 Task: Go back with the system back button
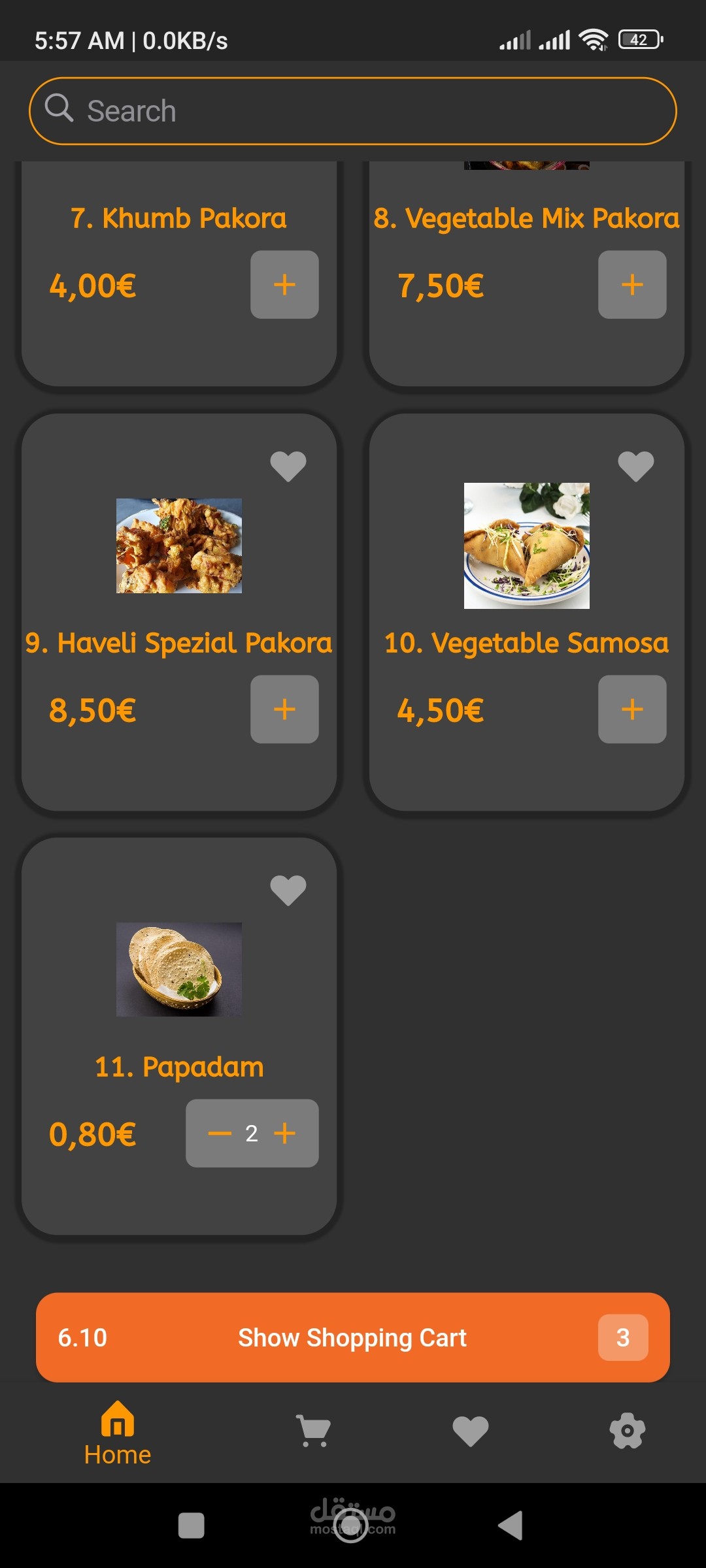pos(511,1526)
